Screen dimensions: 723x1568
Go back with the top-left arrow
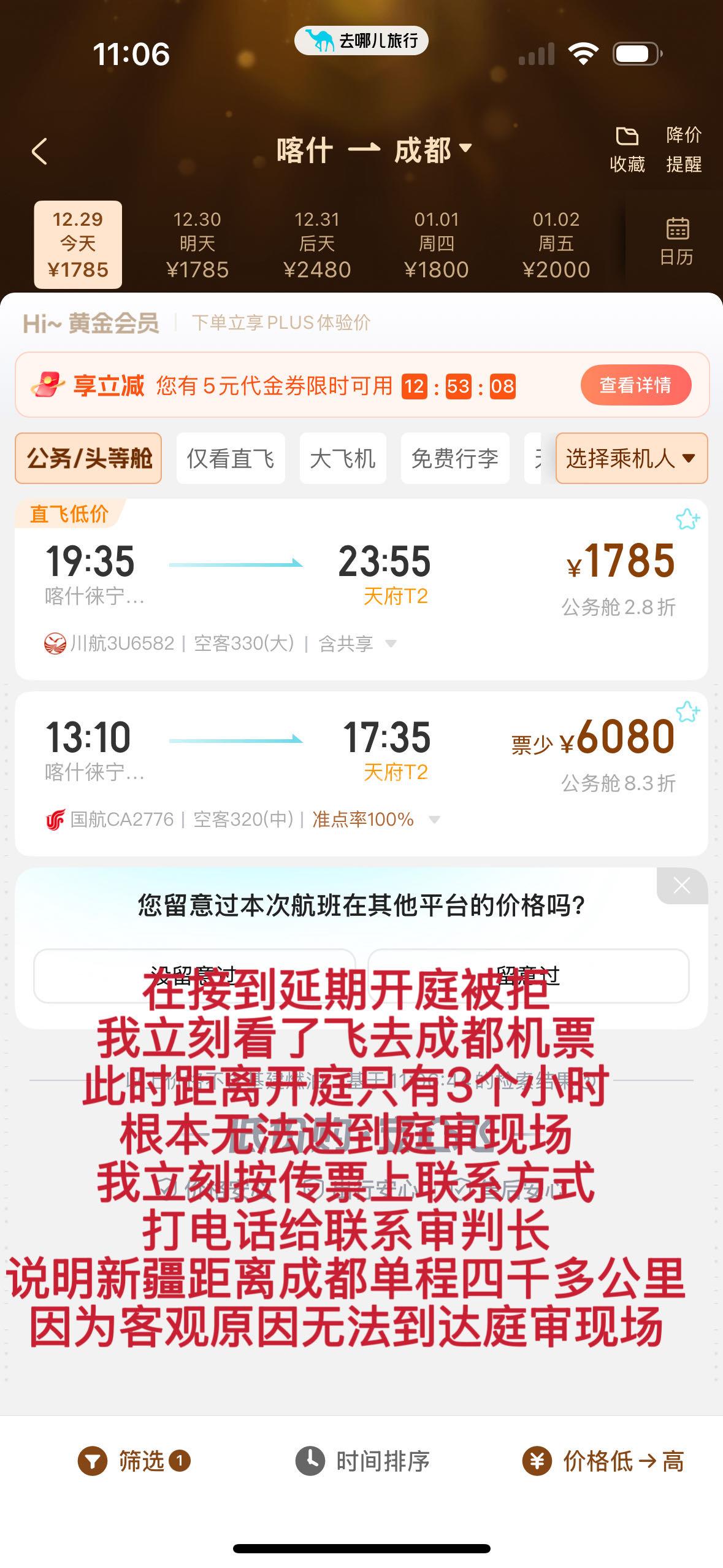[x=39, y=151]
